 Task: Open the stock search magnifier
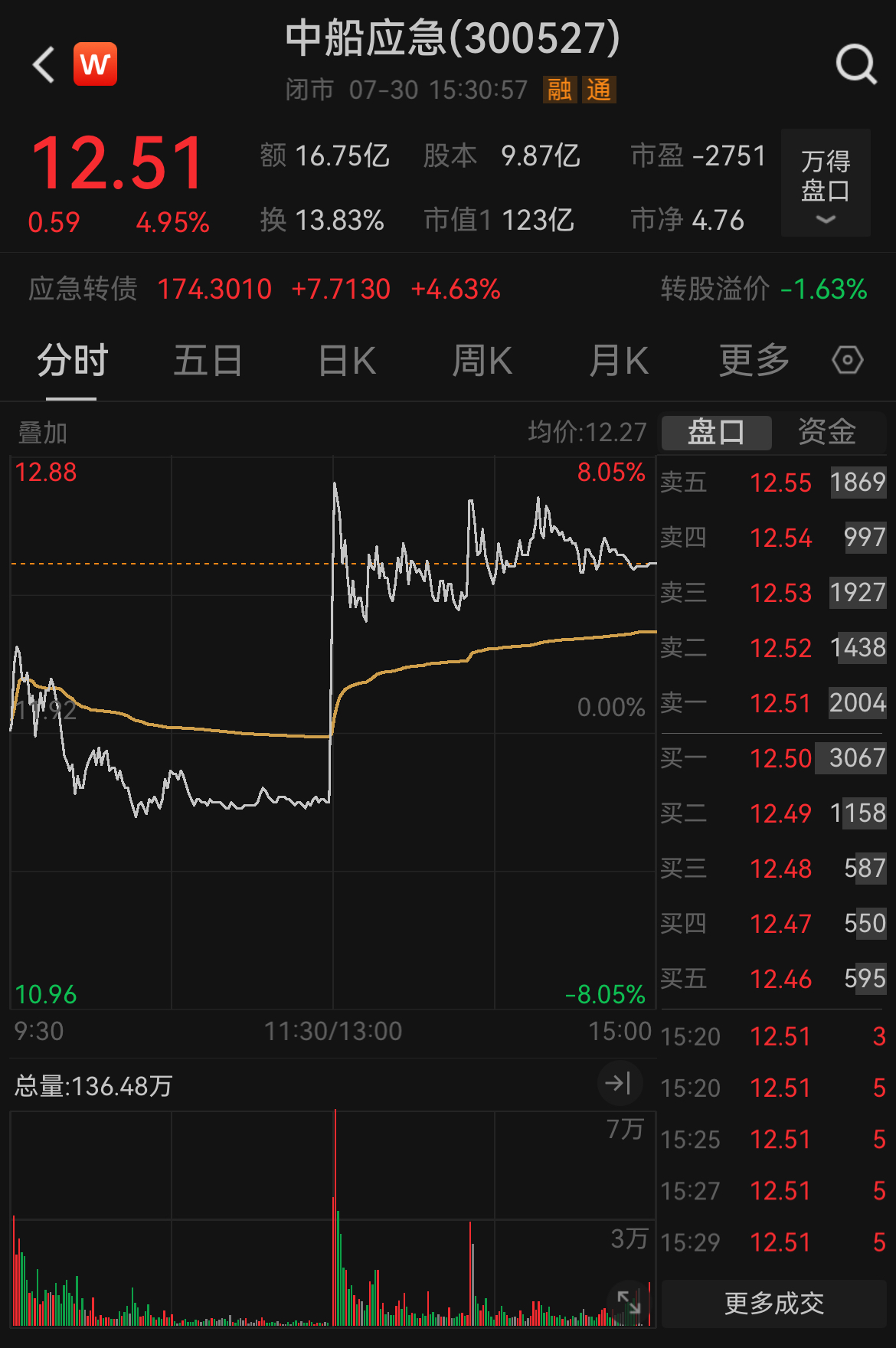(x=855, y=64)
